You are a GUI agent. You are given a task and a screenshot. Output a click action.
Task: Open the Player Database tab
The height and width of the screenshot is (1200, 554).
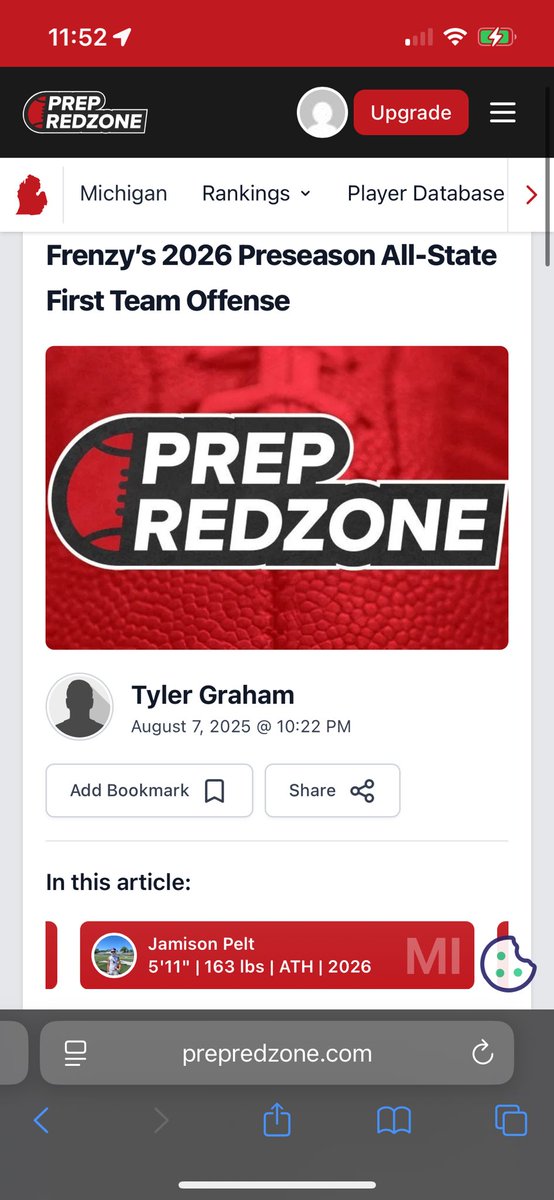[425, 194]
